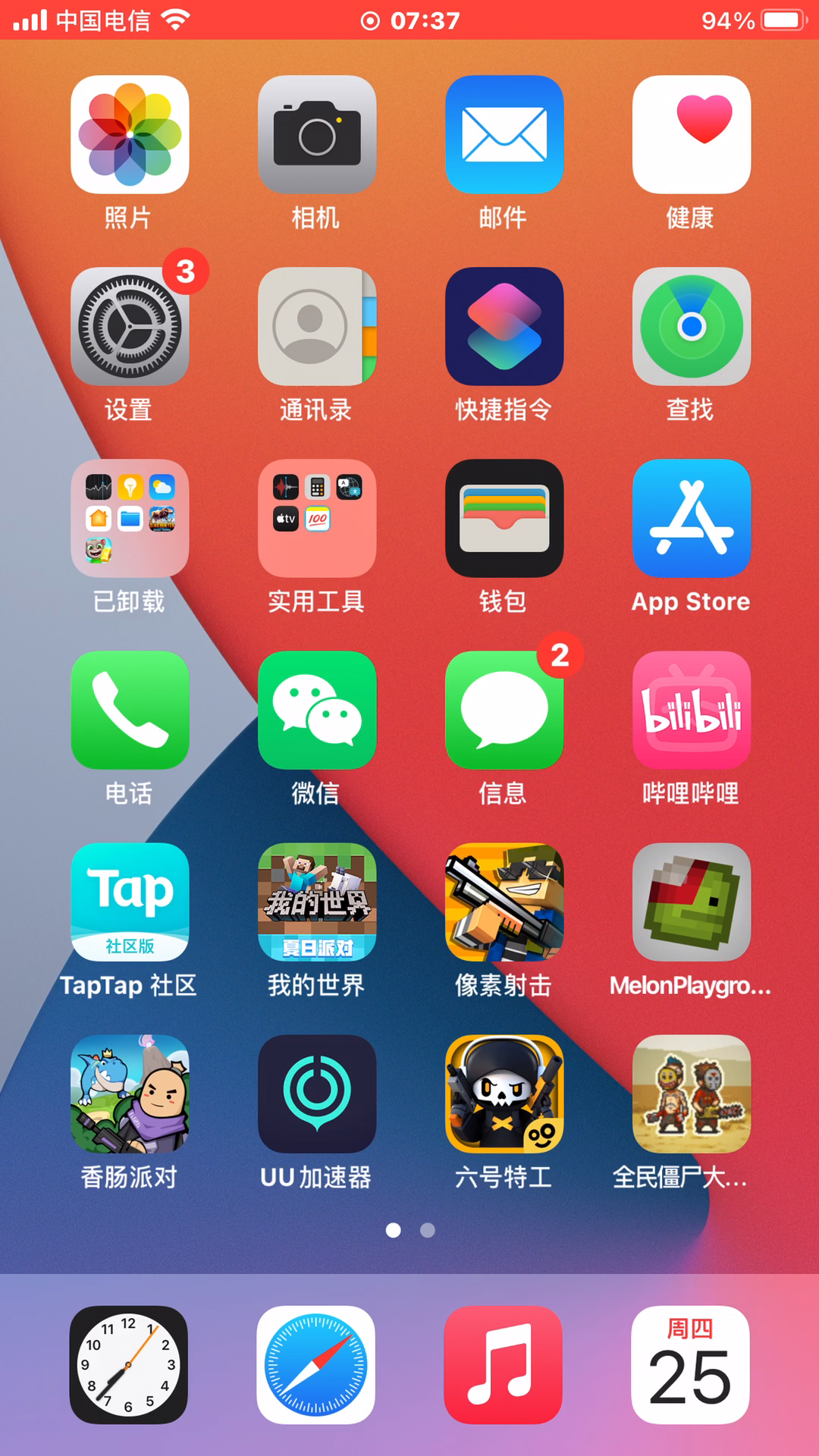
Task: Open the Mail app (邮件)
Action: (x=504, y=134)
